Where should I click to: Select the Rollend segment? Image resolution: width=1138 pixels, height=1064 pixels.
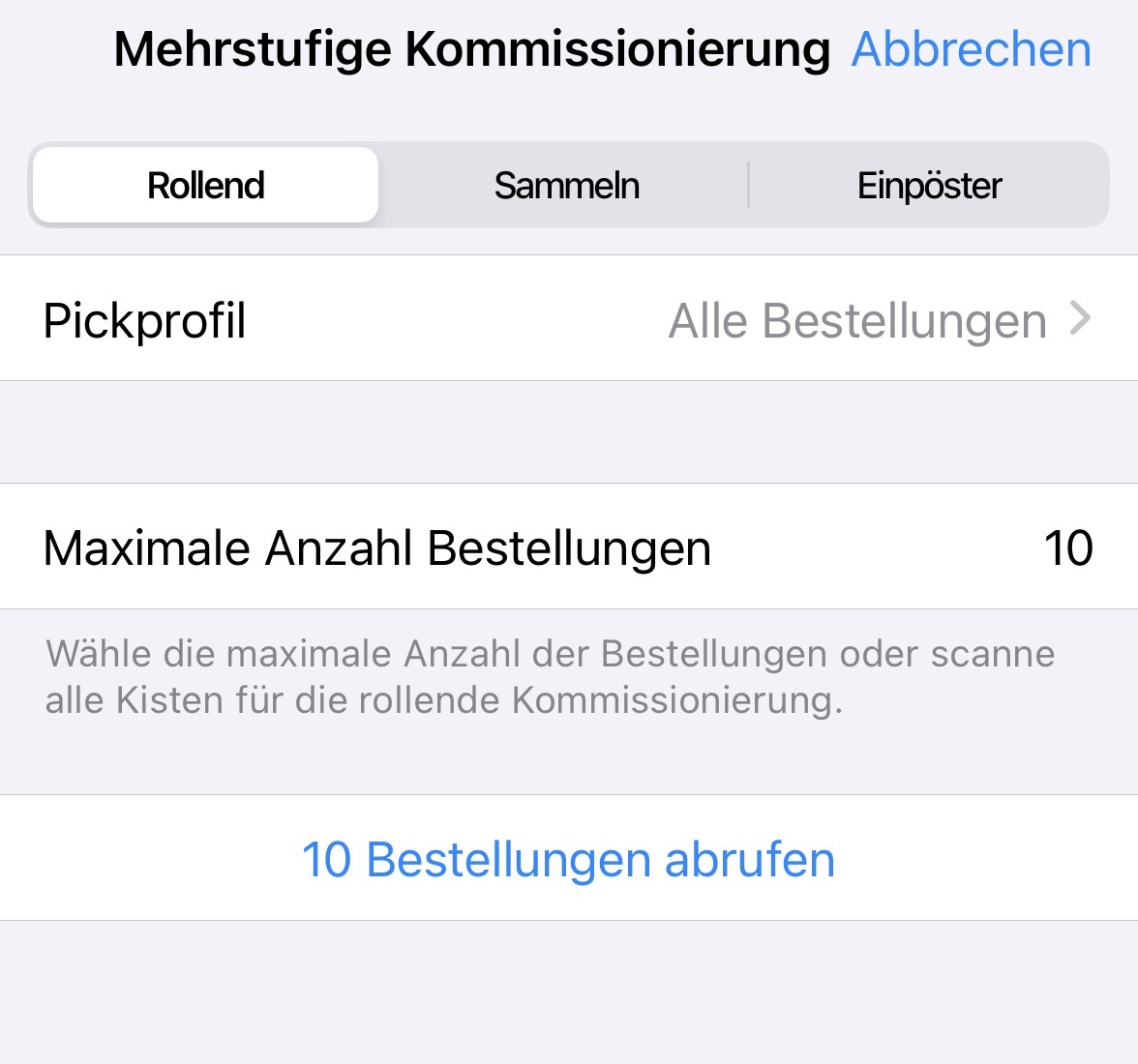click(205, 185)
